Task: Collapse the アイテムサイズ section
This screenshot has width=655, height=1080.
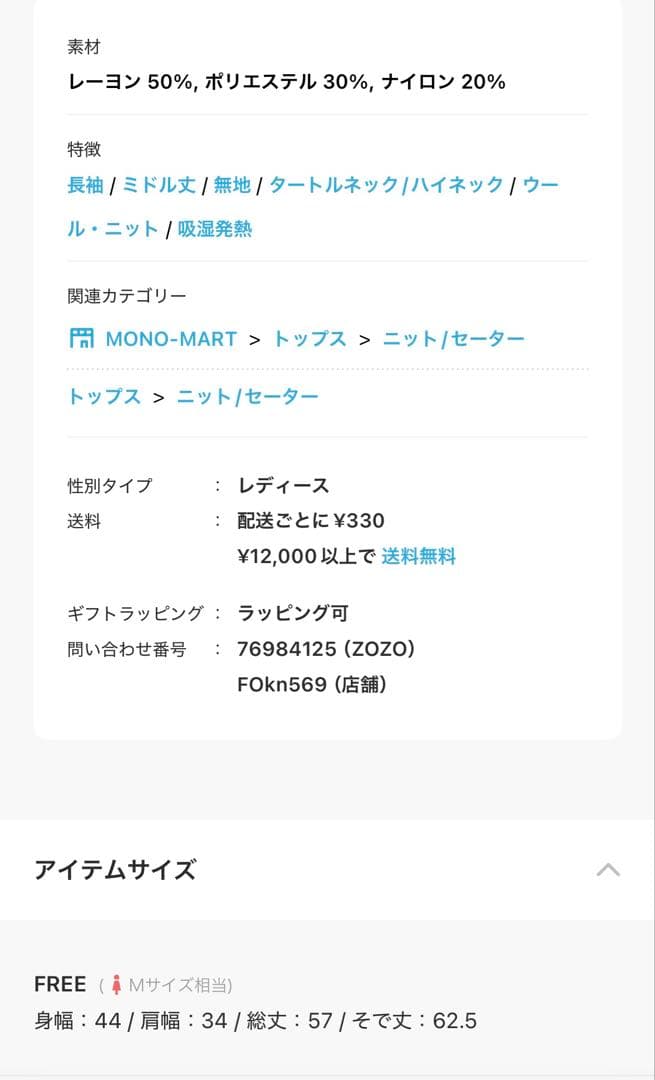Action: (x=608, y=870)
